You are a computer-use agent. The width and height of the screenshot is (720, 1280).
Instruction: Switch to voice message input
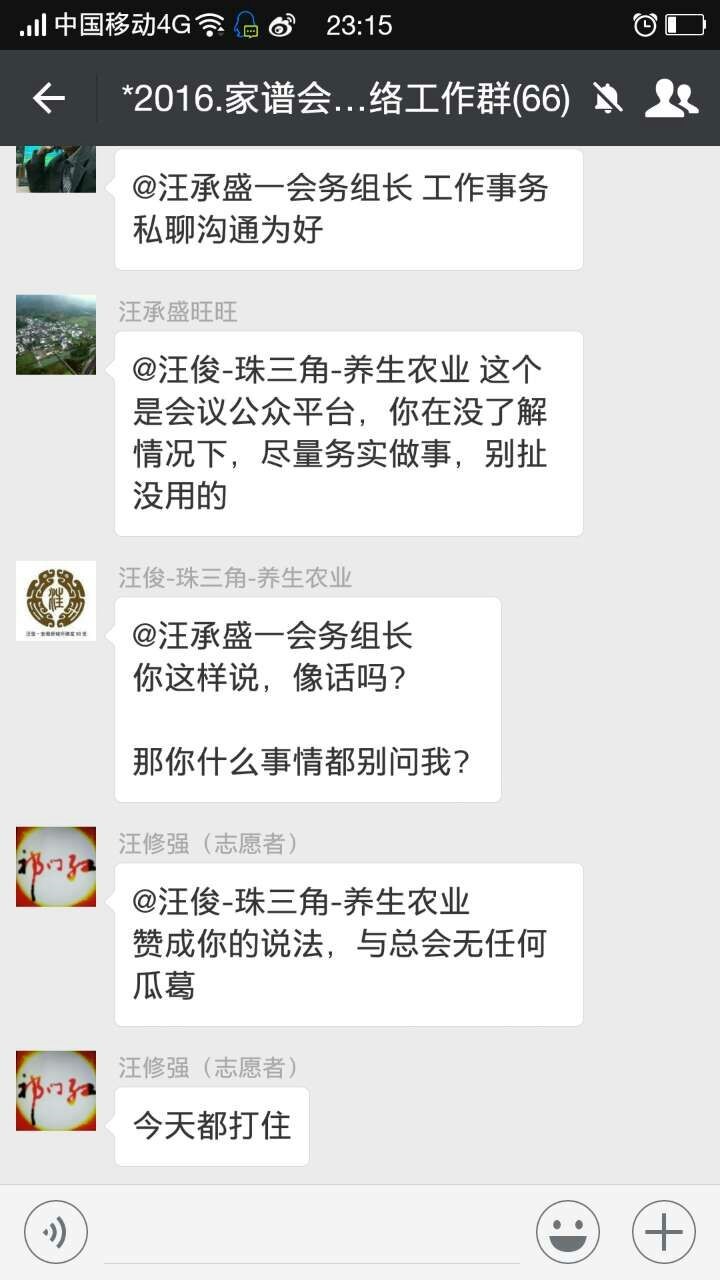tap(56, 1232)
